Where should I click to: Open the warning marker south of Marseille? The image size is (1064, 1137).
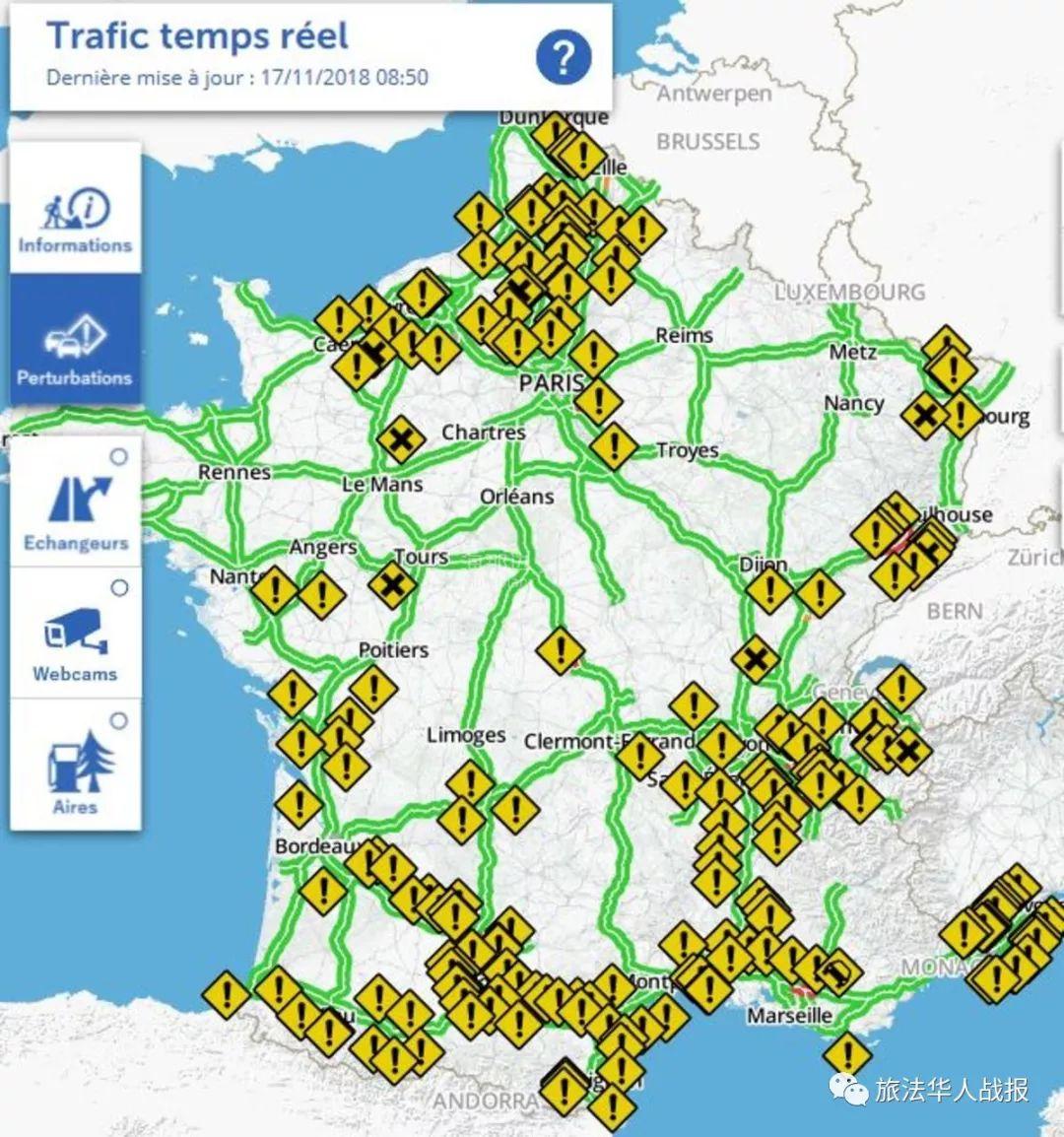(846, 1055)
